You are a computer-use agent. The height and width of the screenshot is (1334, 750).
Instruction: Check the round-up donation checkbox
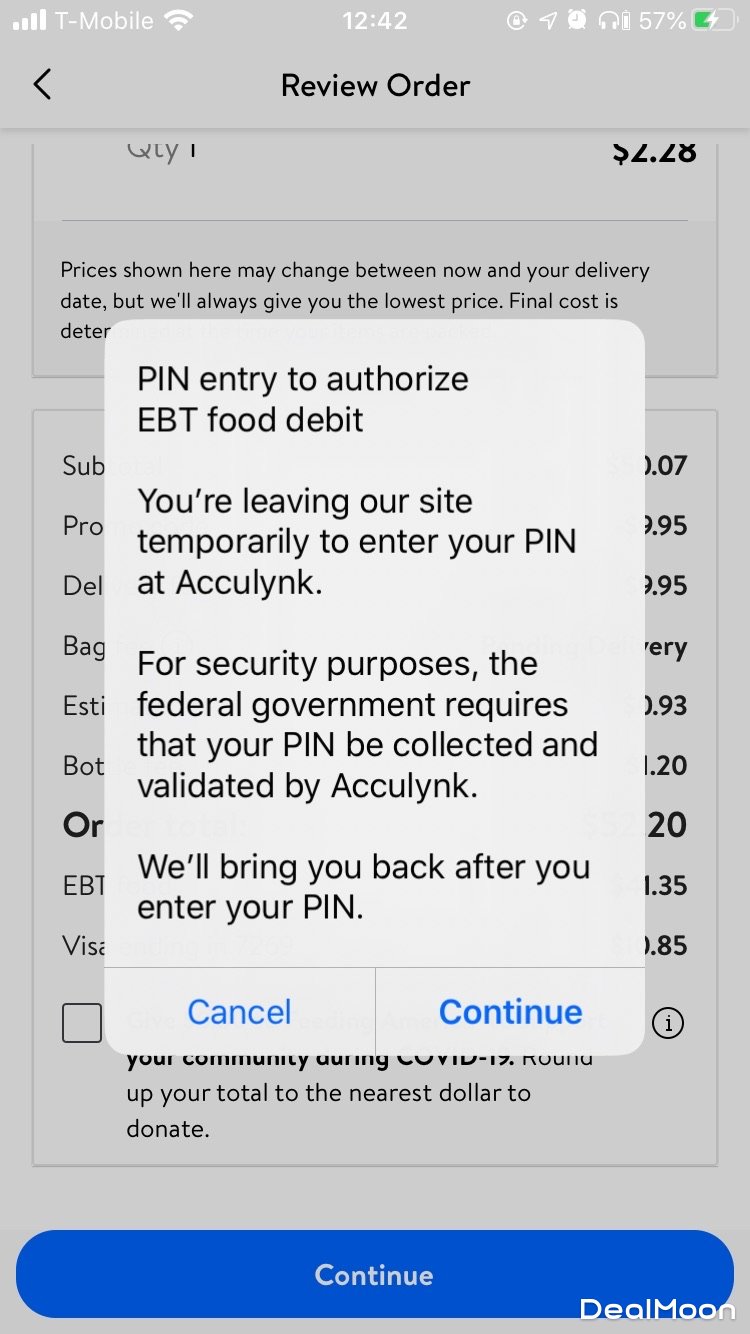tap(82, 1023)
